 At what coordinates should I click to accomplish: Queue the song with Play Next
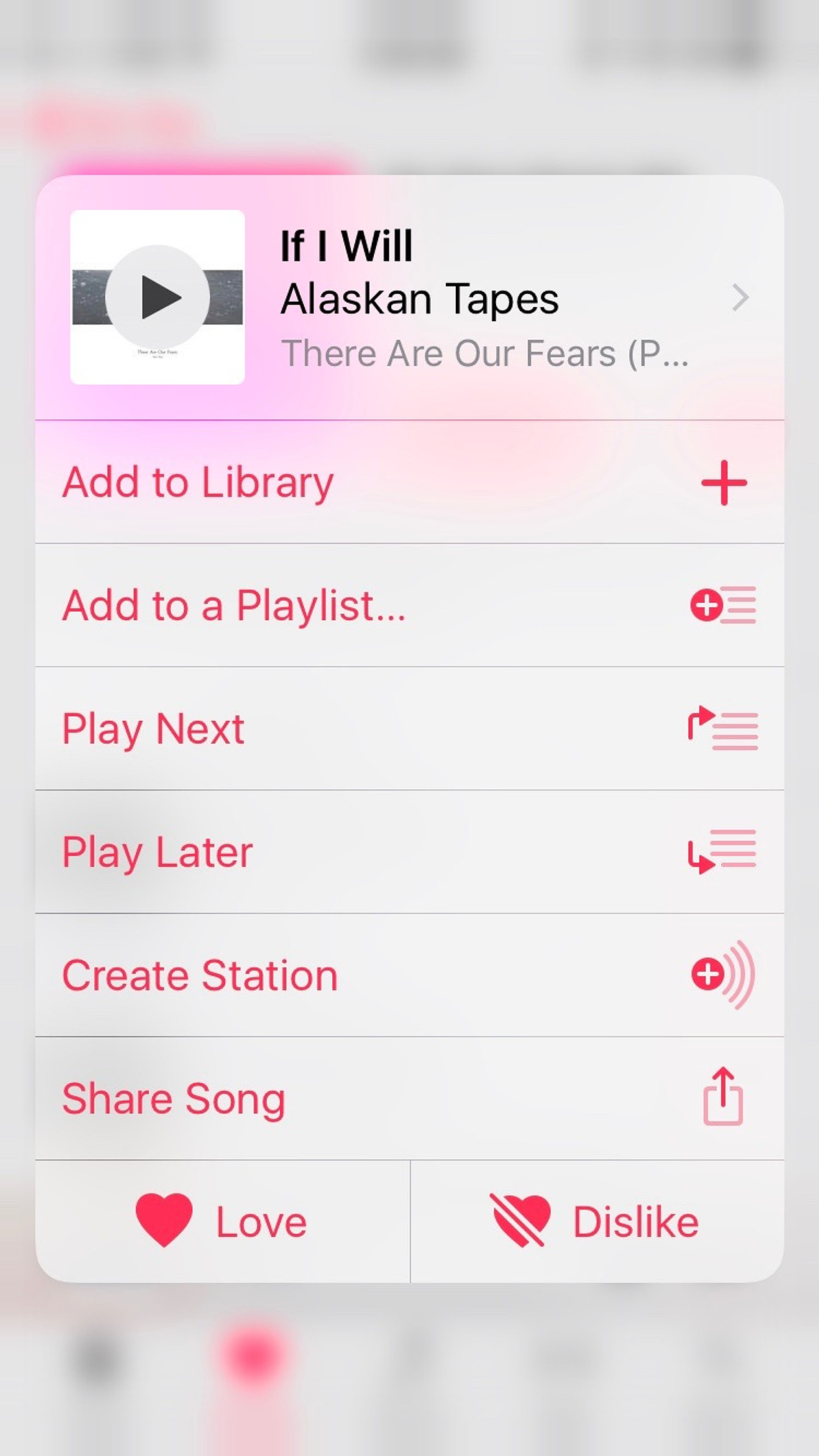409,729
